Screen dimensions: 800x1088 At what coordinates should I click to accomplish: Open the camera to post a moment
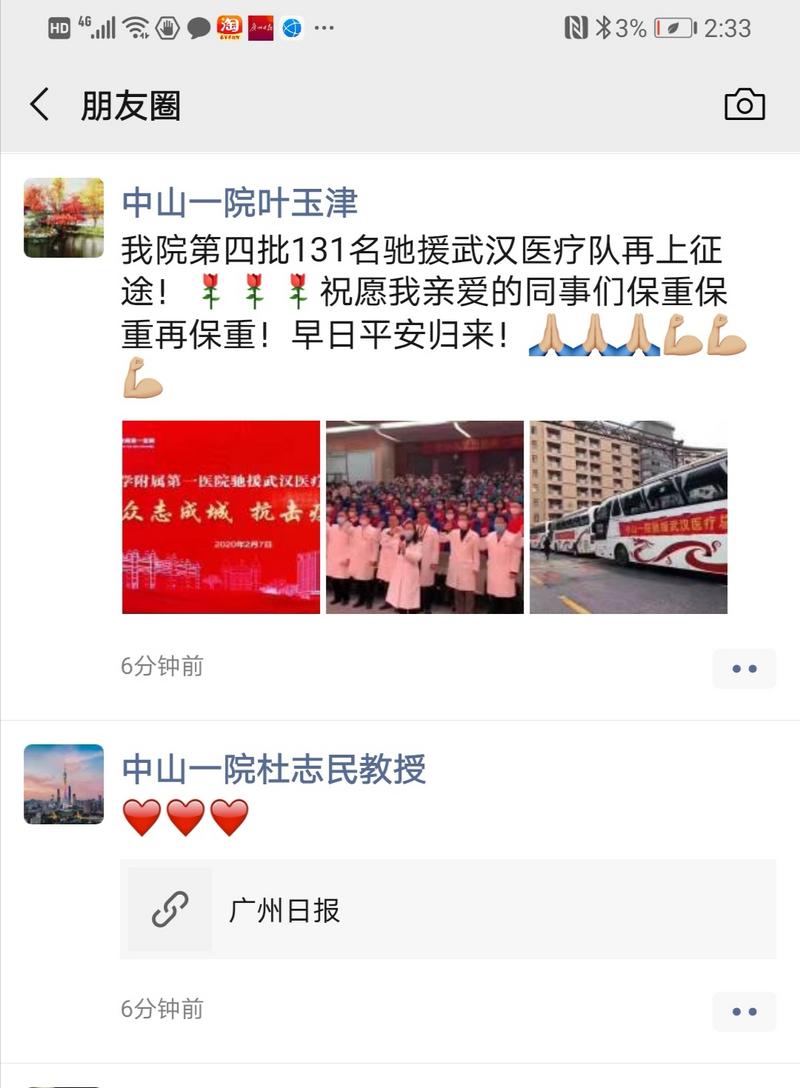pos(744,104)
